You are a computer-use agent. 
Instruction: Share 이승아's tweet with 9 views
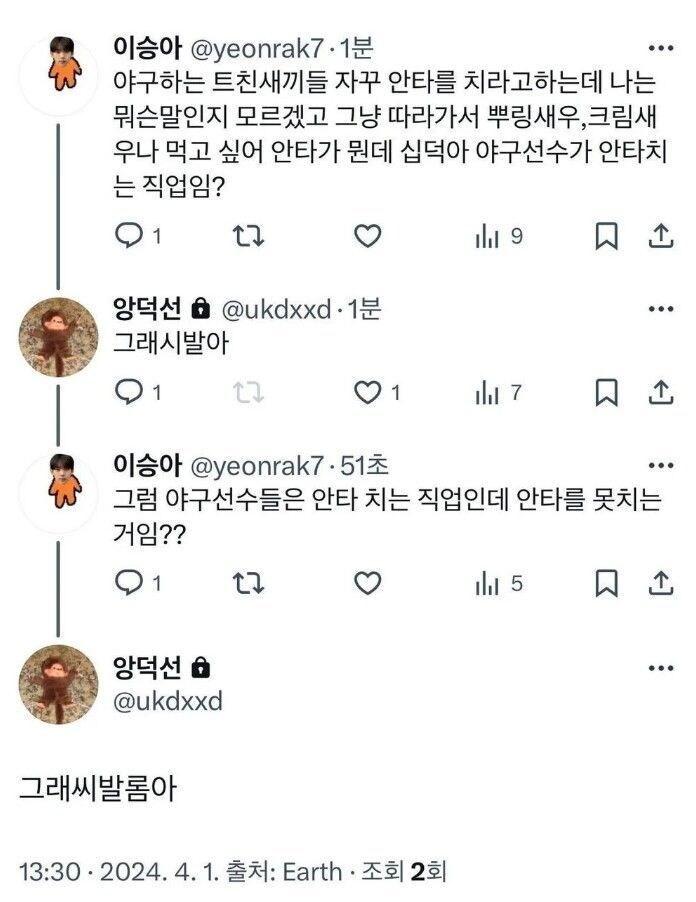pyautogui.click(x=660, y=236)
